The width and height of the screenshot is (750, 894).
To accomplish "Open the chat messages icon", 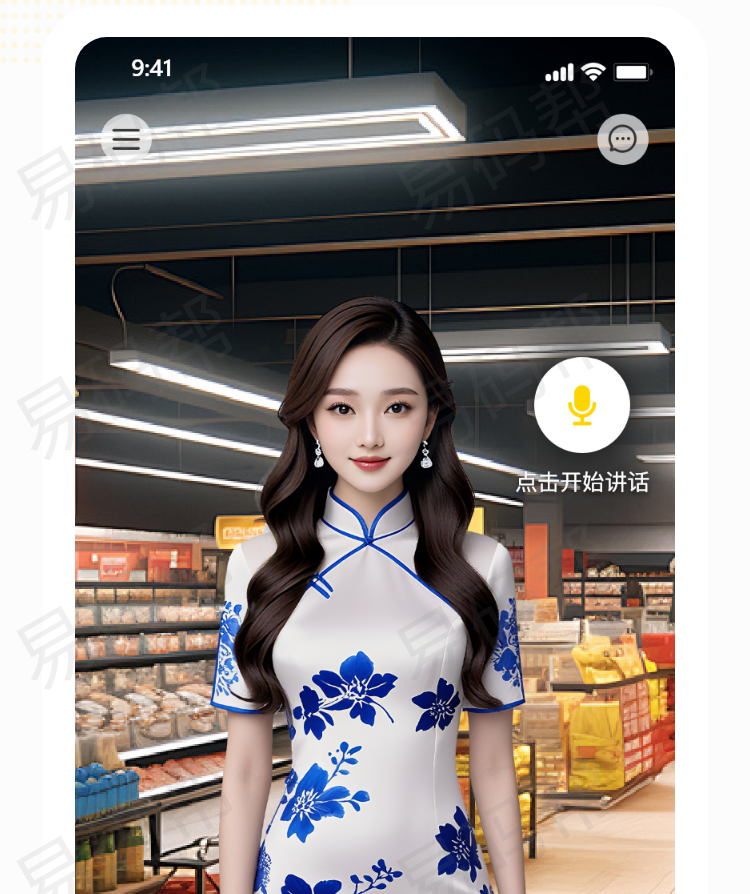I will click(x=622, y=139).
